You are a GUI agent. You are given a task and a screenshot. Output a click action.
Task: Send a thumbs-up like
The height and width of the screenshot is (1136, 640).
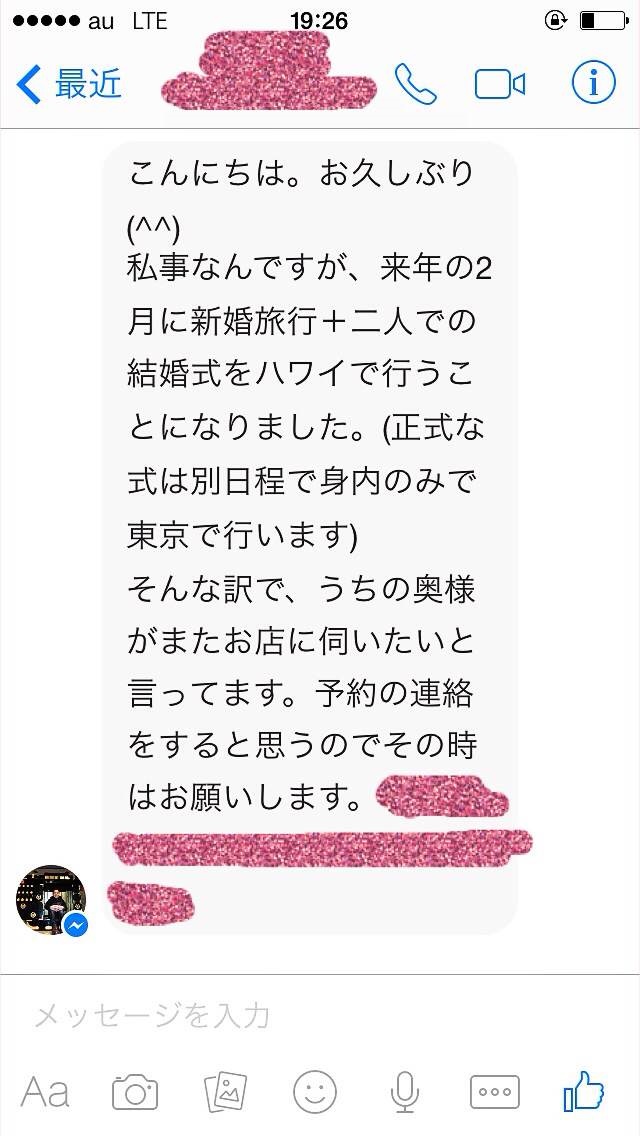(584, 1092)
